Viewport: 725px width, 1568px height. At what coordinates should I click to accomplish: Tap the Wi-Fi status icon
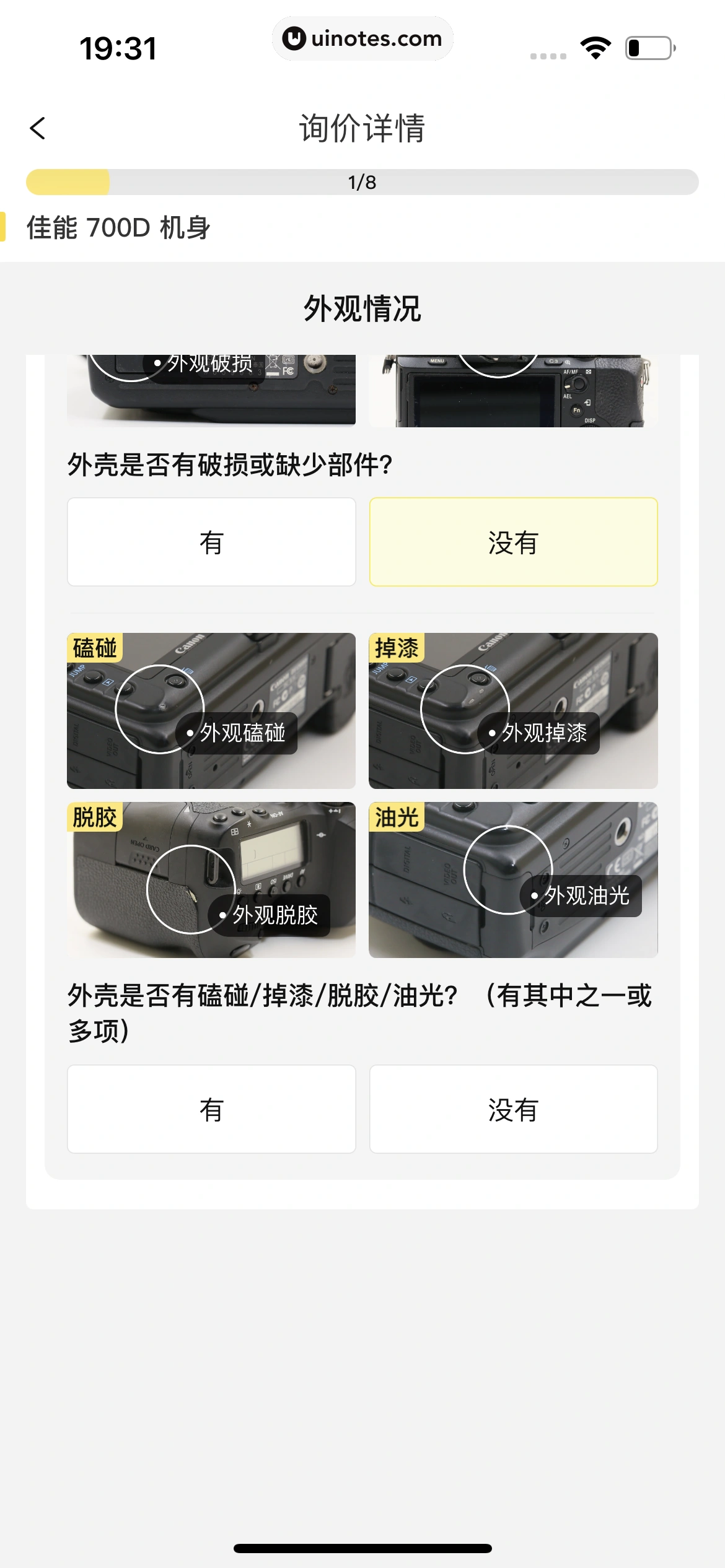(596, 47)
